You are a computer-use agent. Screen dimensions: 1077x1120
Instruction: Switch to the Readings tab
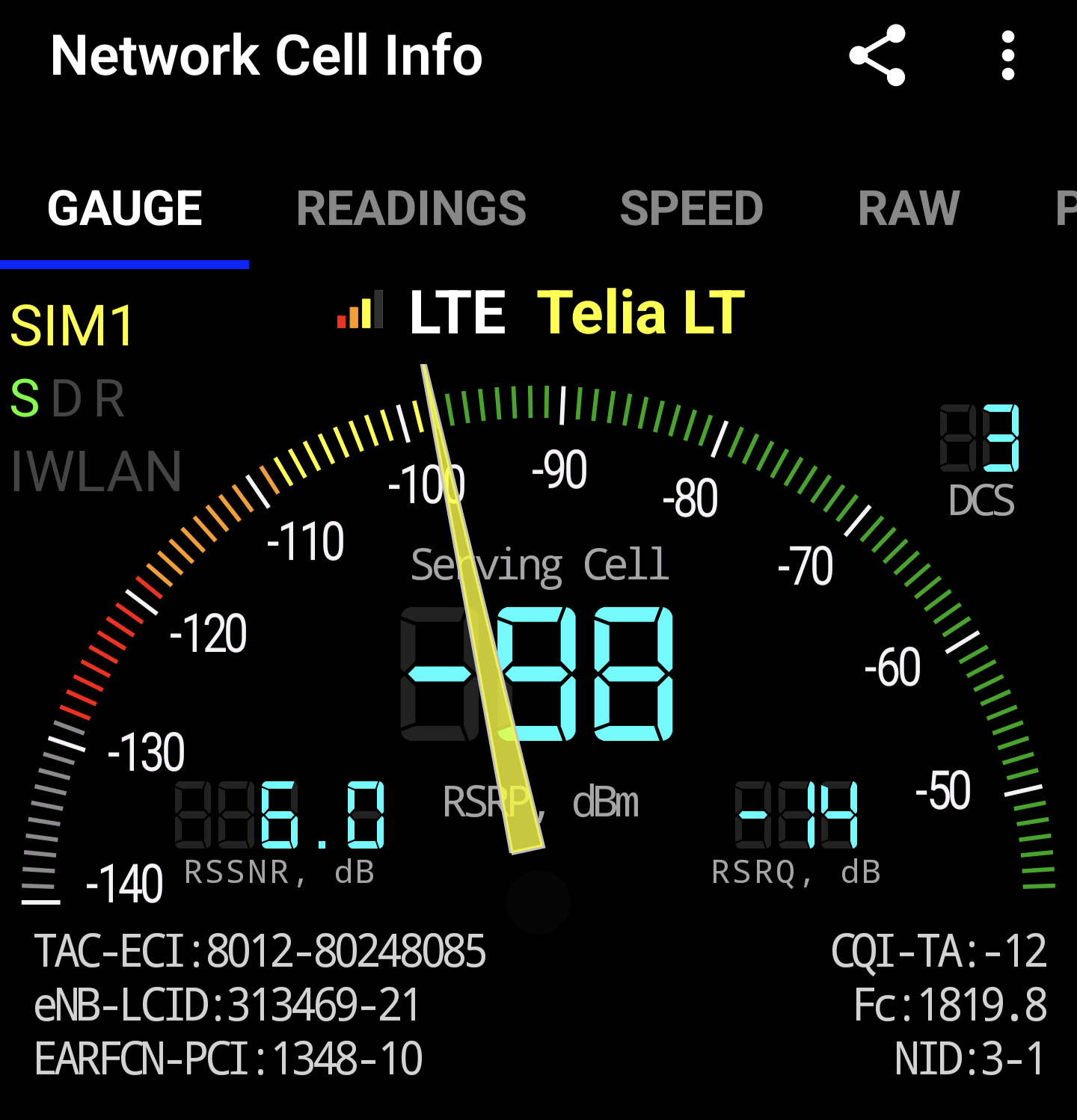[411, 209]
